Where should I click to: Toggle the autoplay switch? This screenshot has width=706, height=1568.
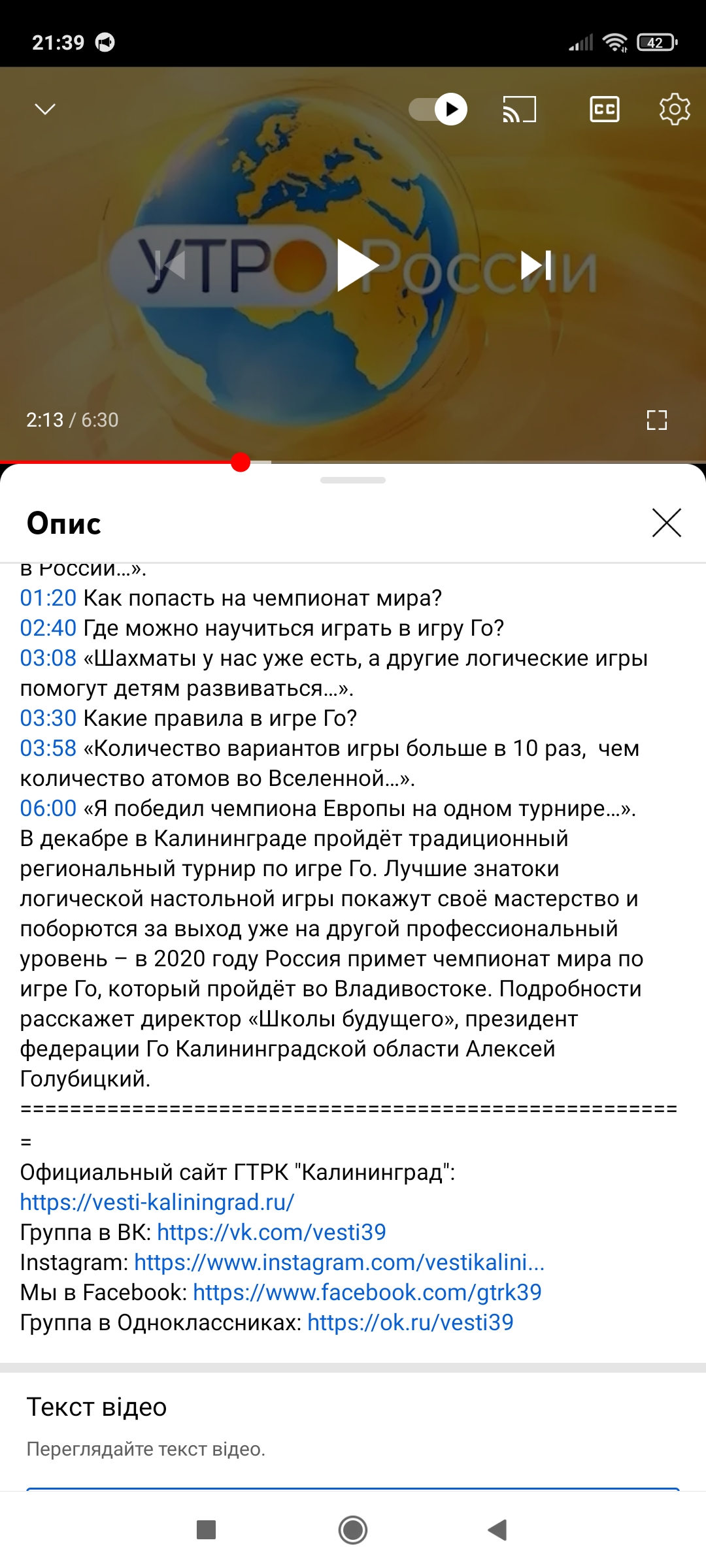click(438, 109)
